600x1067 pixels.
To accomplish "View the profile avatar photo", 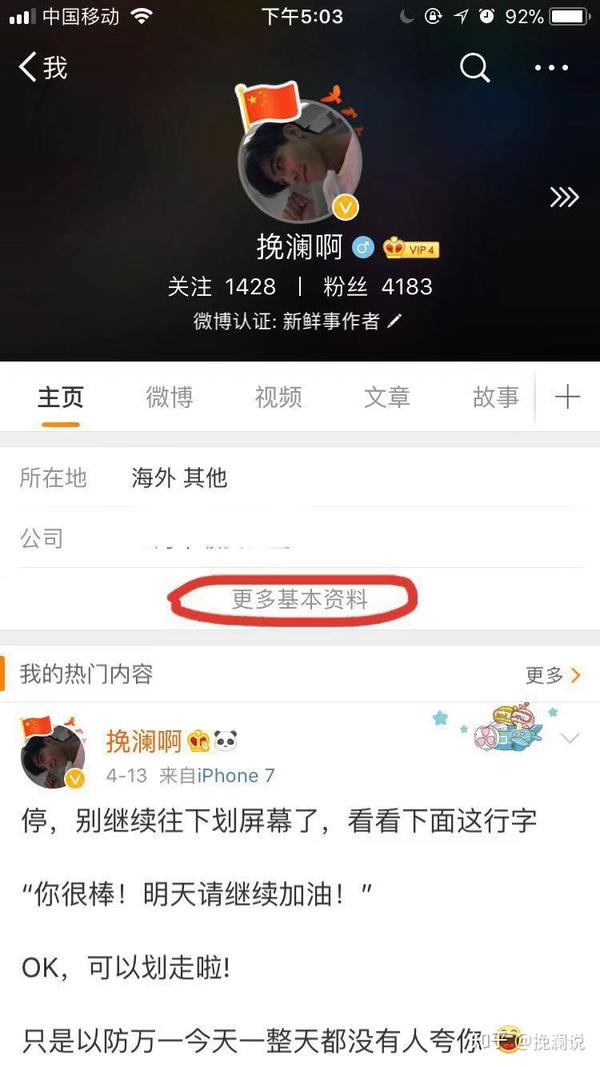I will pyautogui.click(x=300, y=163).
